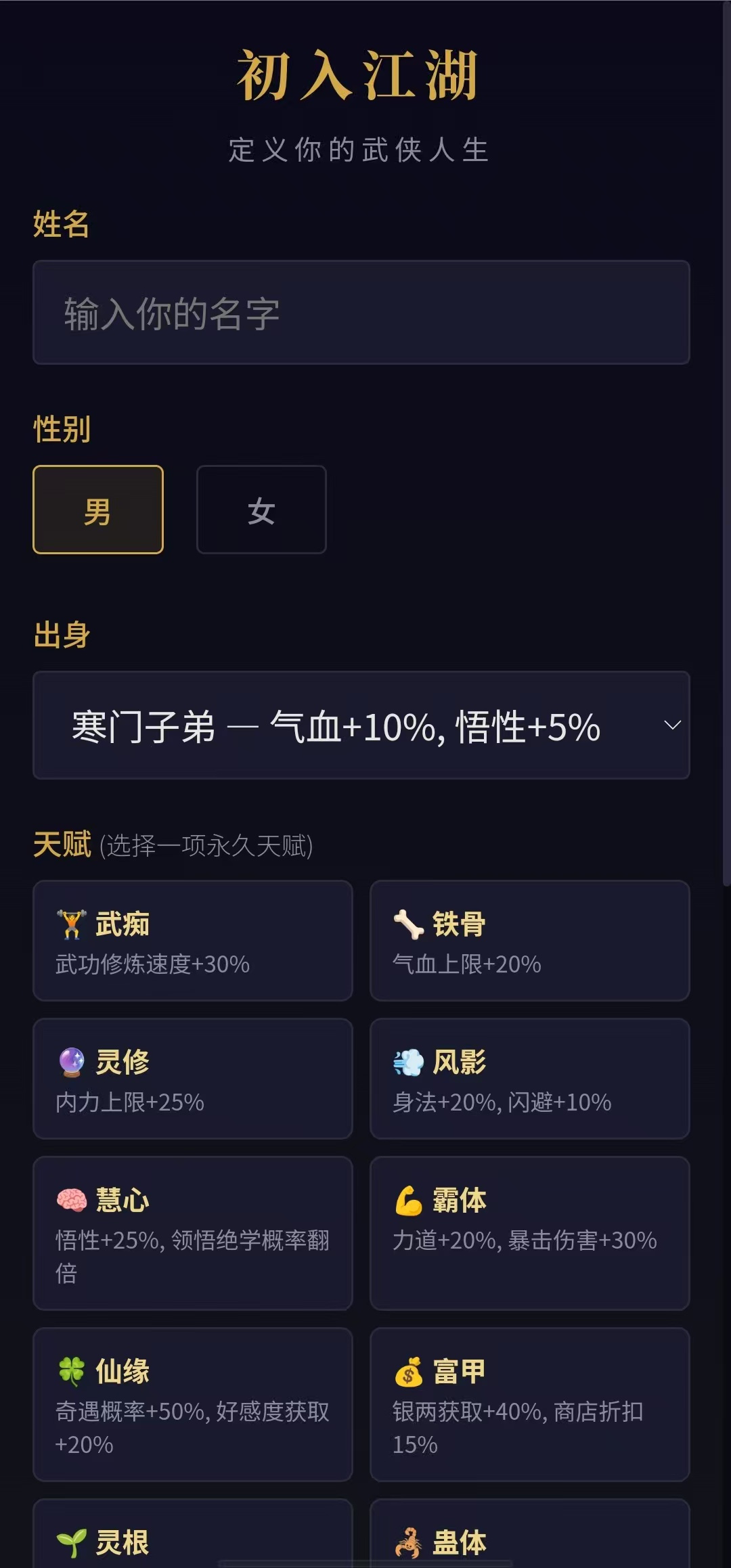This screenshot has height=1568, width=731.
Task: Select 男 as gender
Action: pos(98,510)
